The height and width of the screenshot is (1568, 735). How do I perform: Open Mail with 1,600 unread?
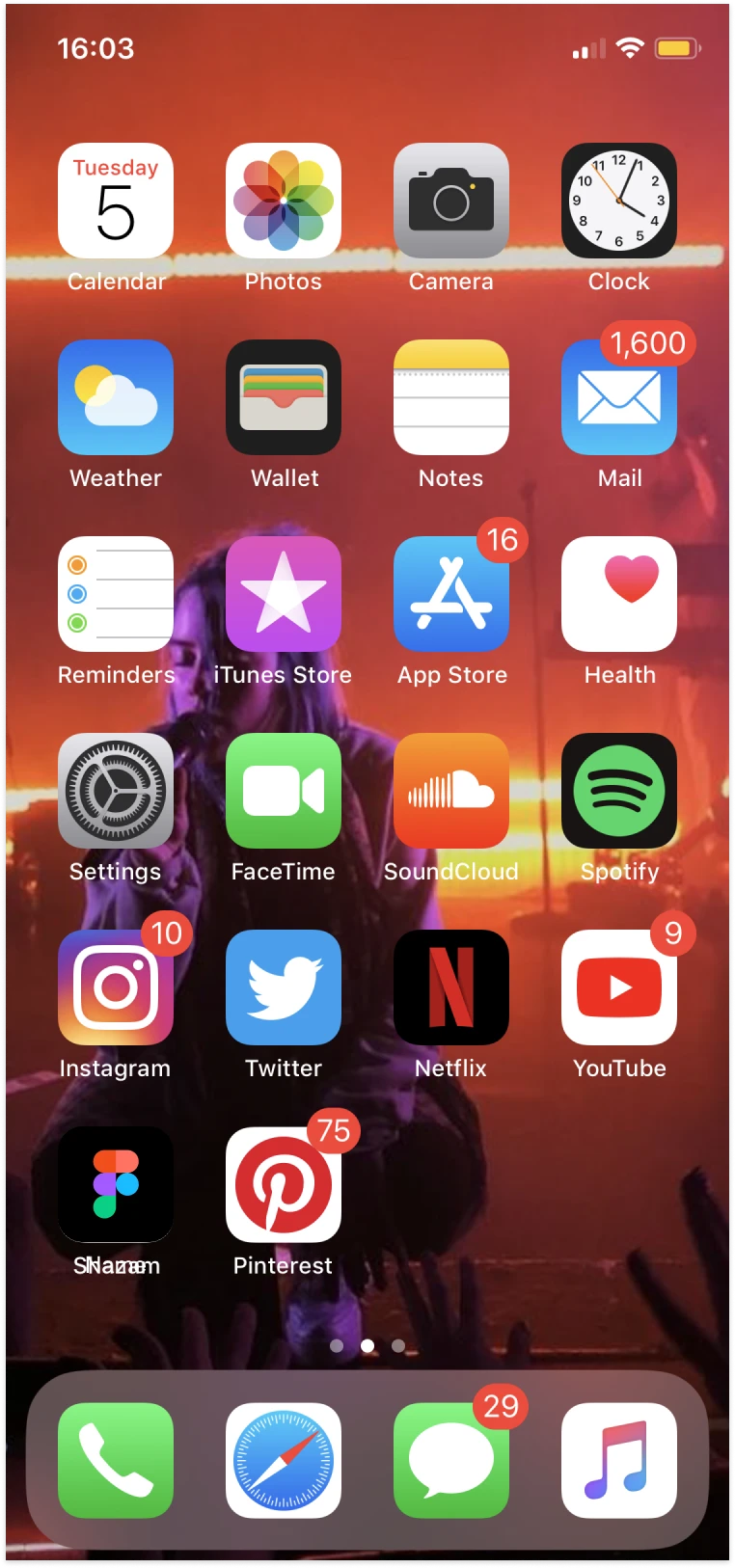619,397
